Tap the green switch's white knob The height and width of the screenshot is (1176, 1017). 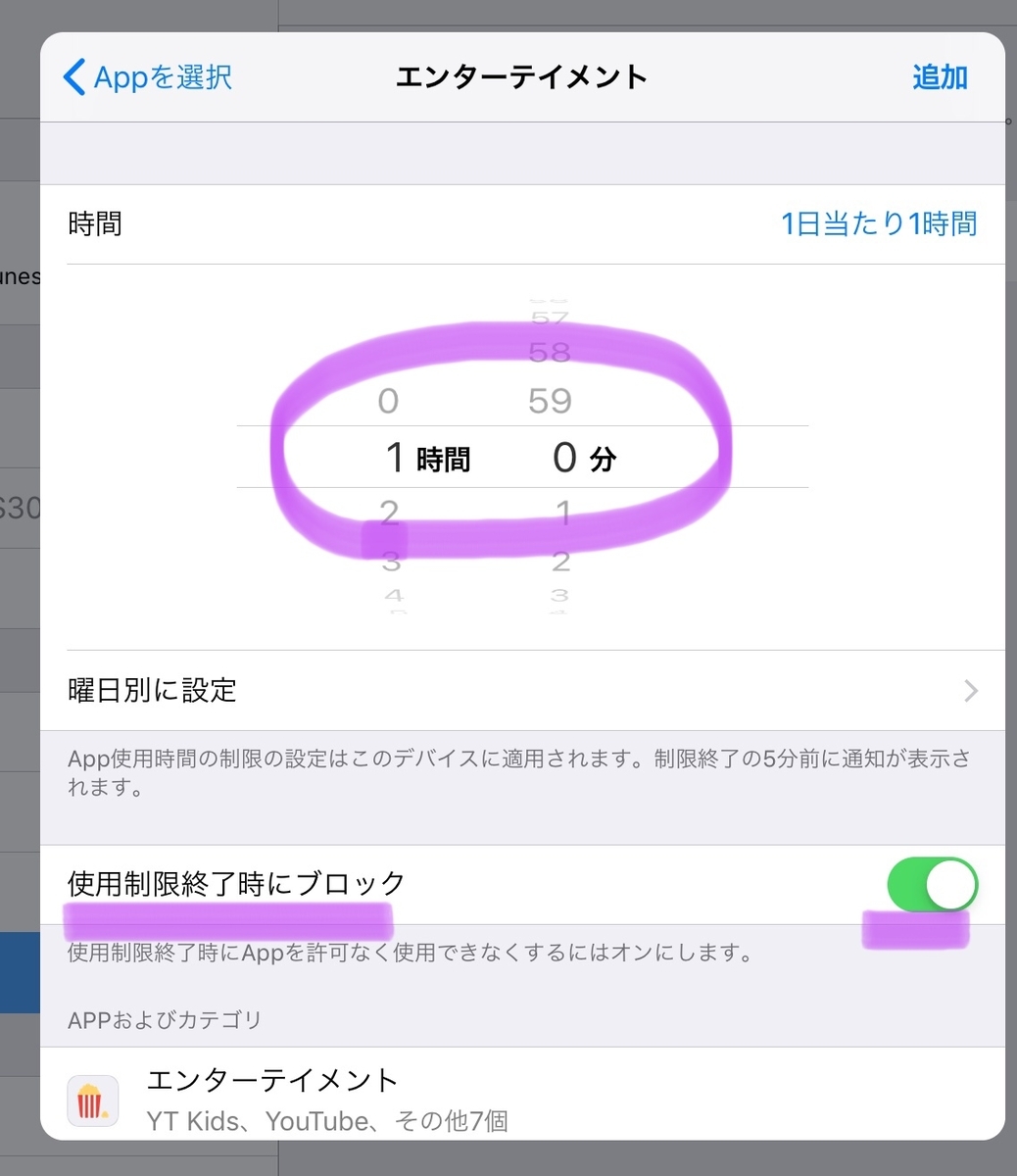pyautogui.click(x=949, y=884)
